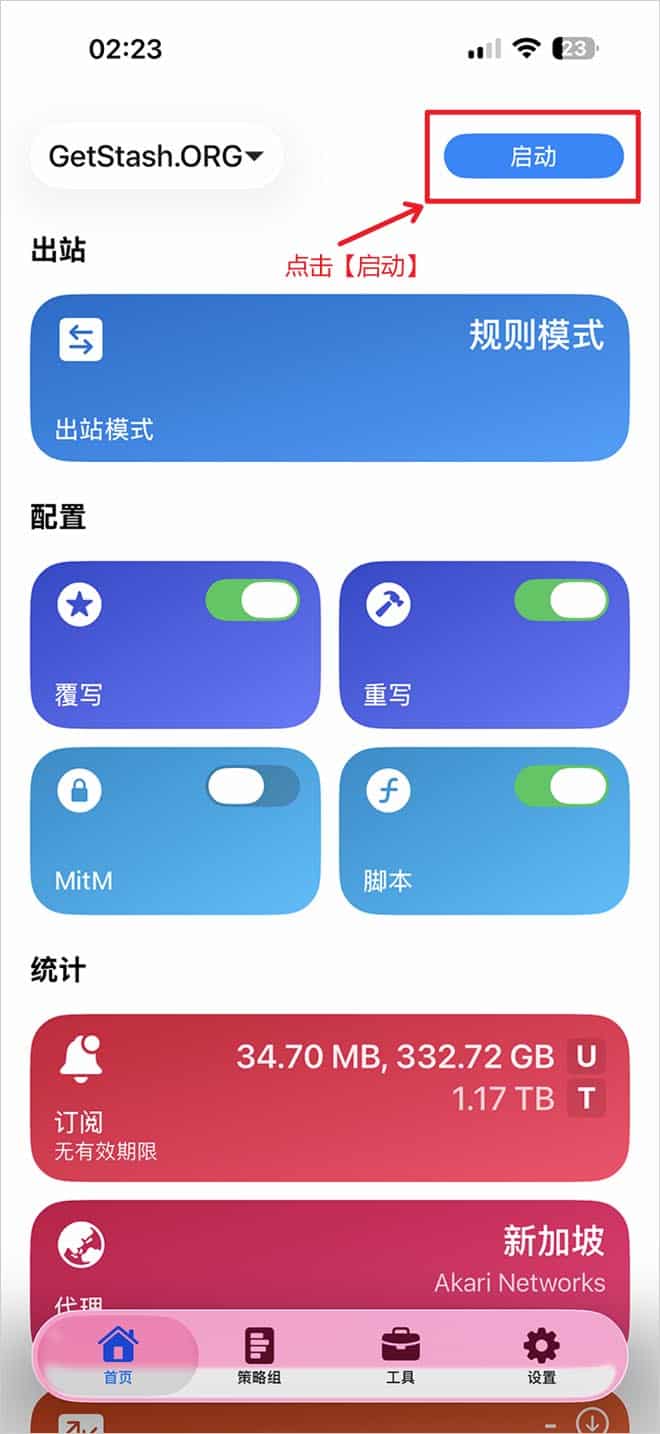This screenshot has width=660, height=1434.
Task: Toggle the 重写 rewrite switch
Action: [560, 601]
